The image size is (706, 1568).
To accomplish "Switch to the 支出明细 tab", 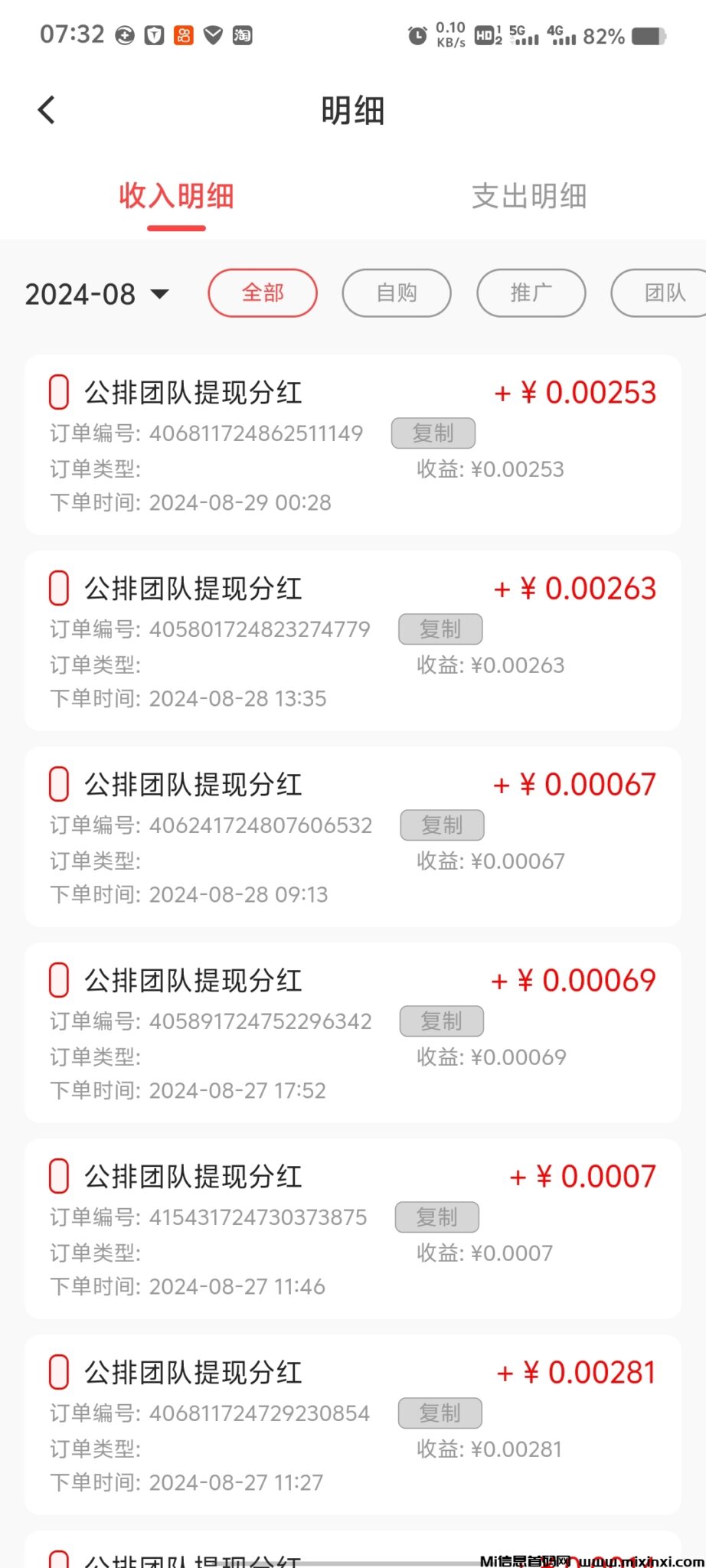I will [529, 197].
